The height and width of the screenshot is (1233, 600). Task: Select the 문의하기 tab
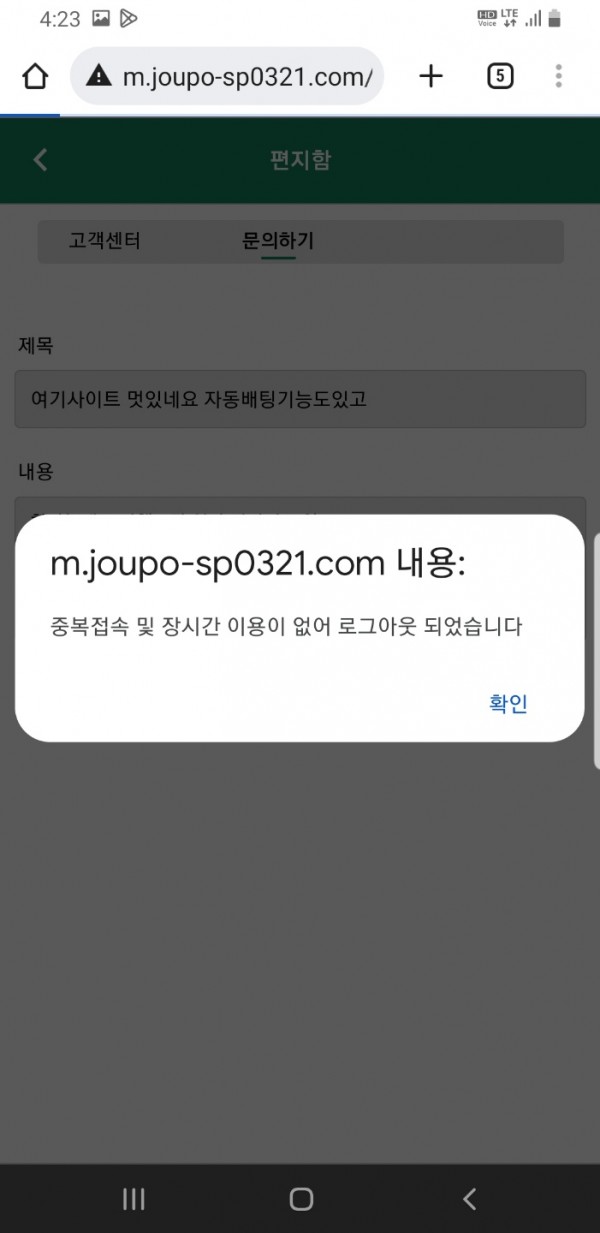click(x=278, y=241)
